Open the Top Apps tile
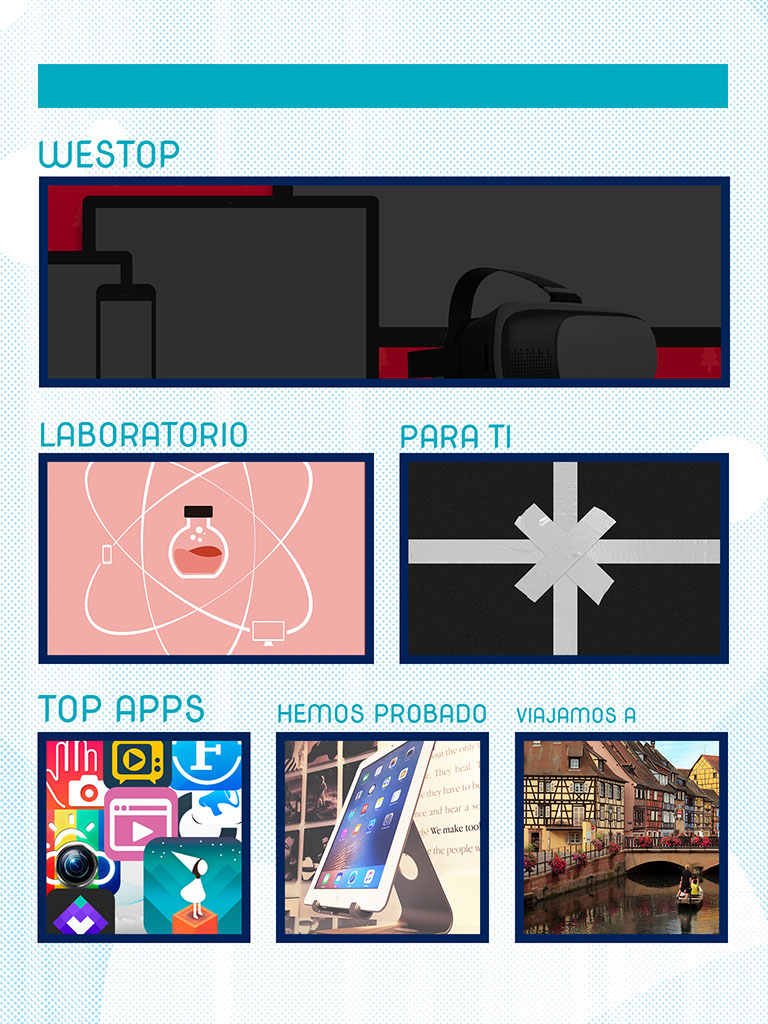The width and height of the screenshot is (768, 1024). (x=144, y=837)
